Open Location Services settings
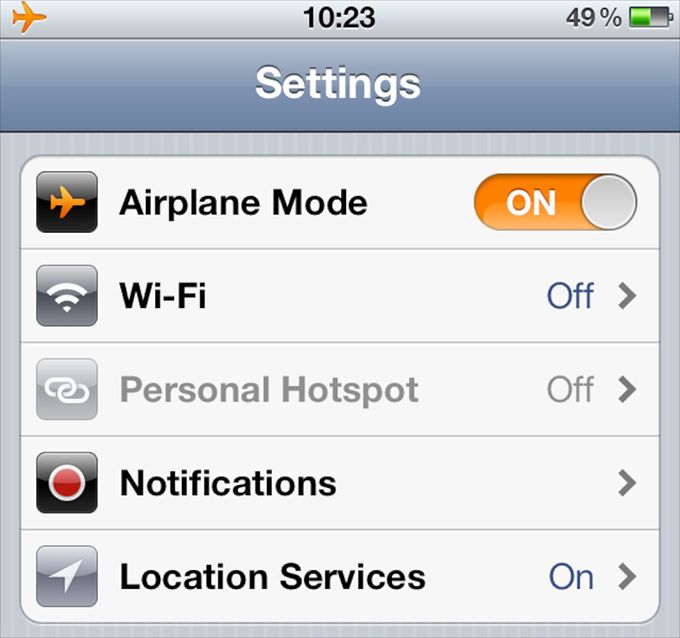Viewport: 680px width, 638px height. [x=340, y=577]
